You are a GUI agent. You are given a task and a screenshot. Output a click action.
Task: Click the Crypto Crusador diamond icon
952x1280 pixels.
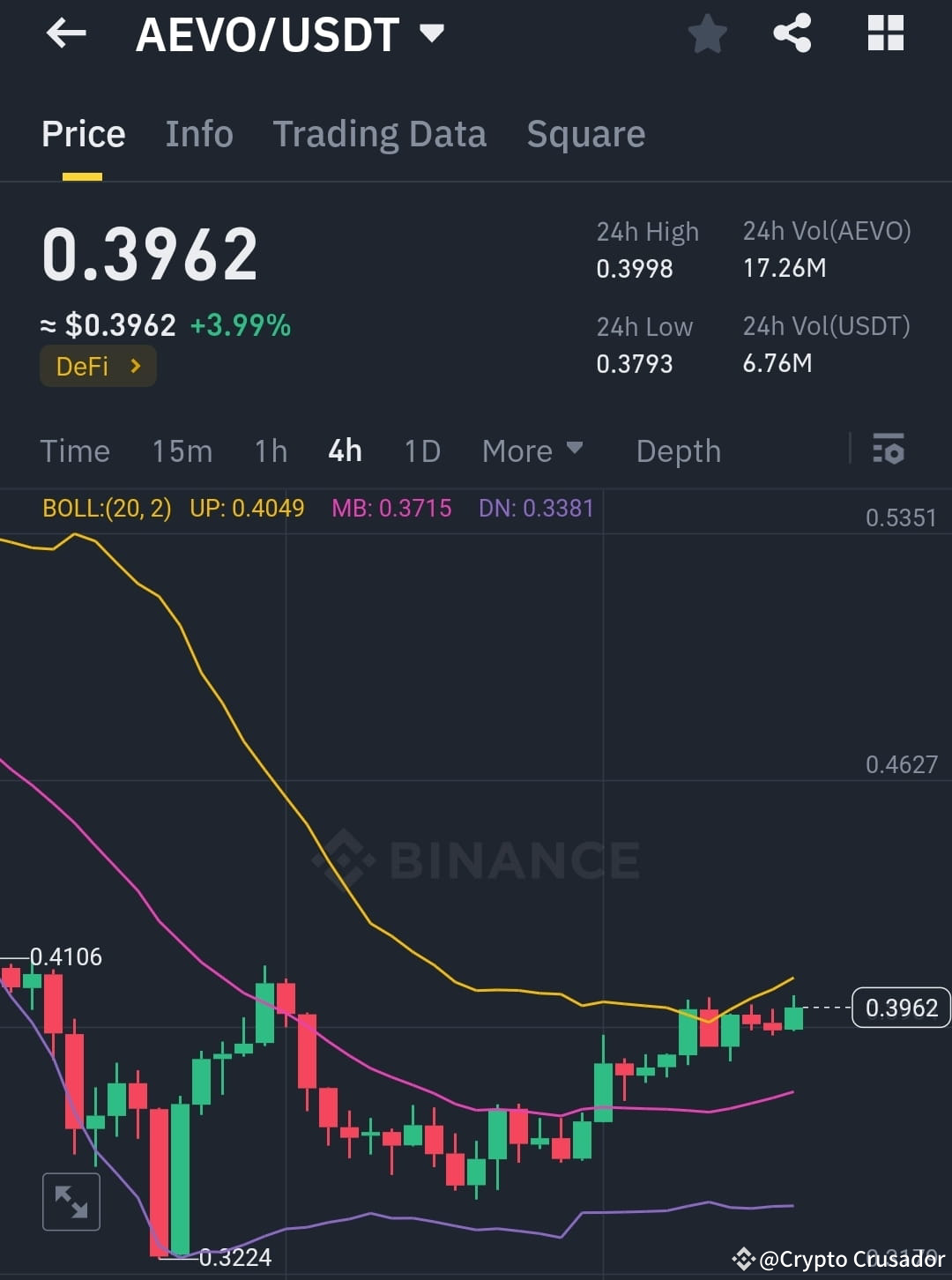coord(743,1259)
